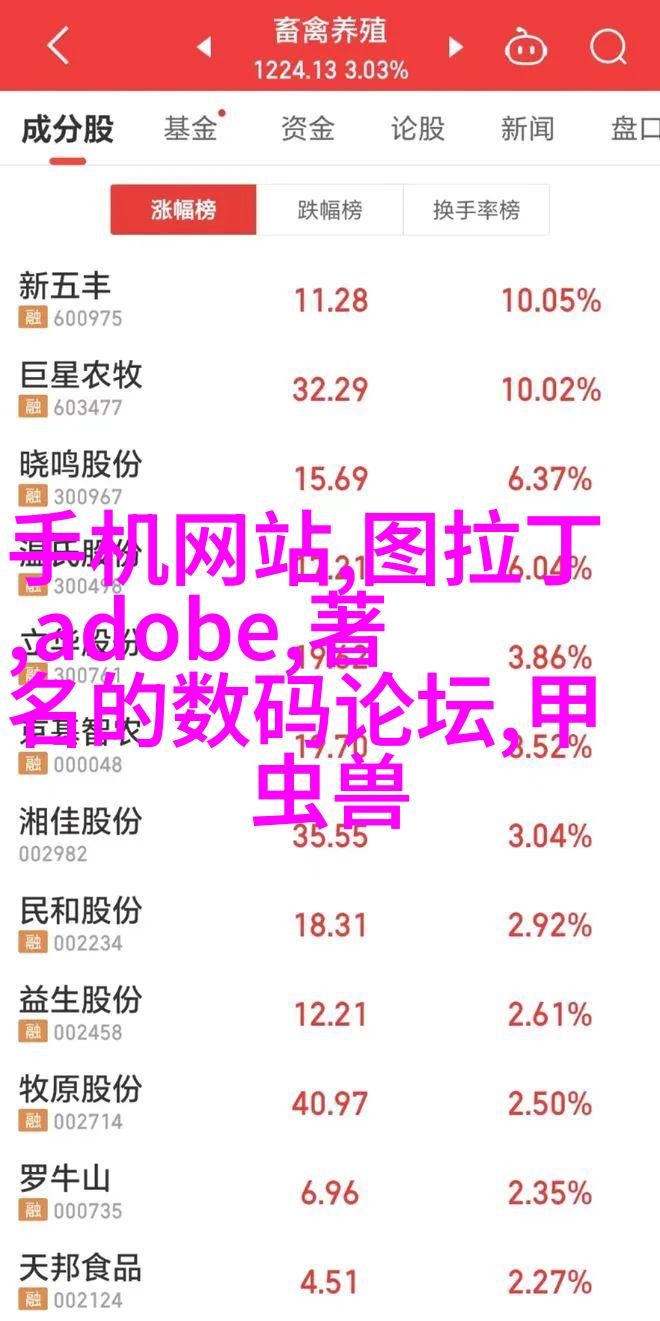
Task: Open stock 新五丰 600975
Action: 330,300
